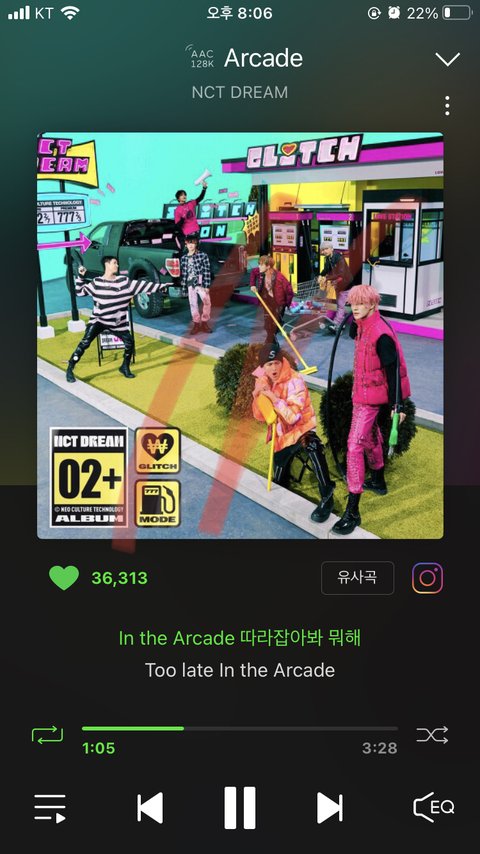Open the EQ sound settings

434,807
